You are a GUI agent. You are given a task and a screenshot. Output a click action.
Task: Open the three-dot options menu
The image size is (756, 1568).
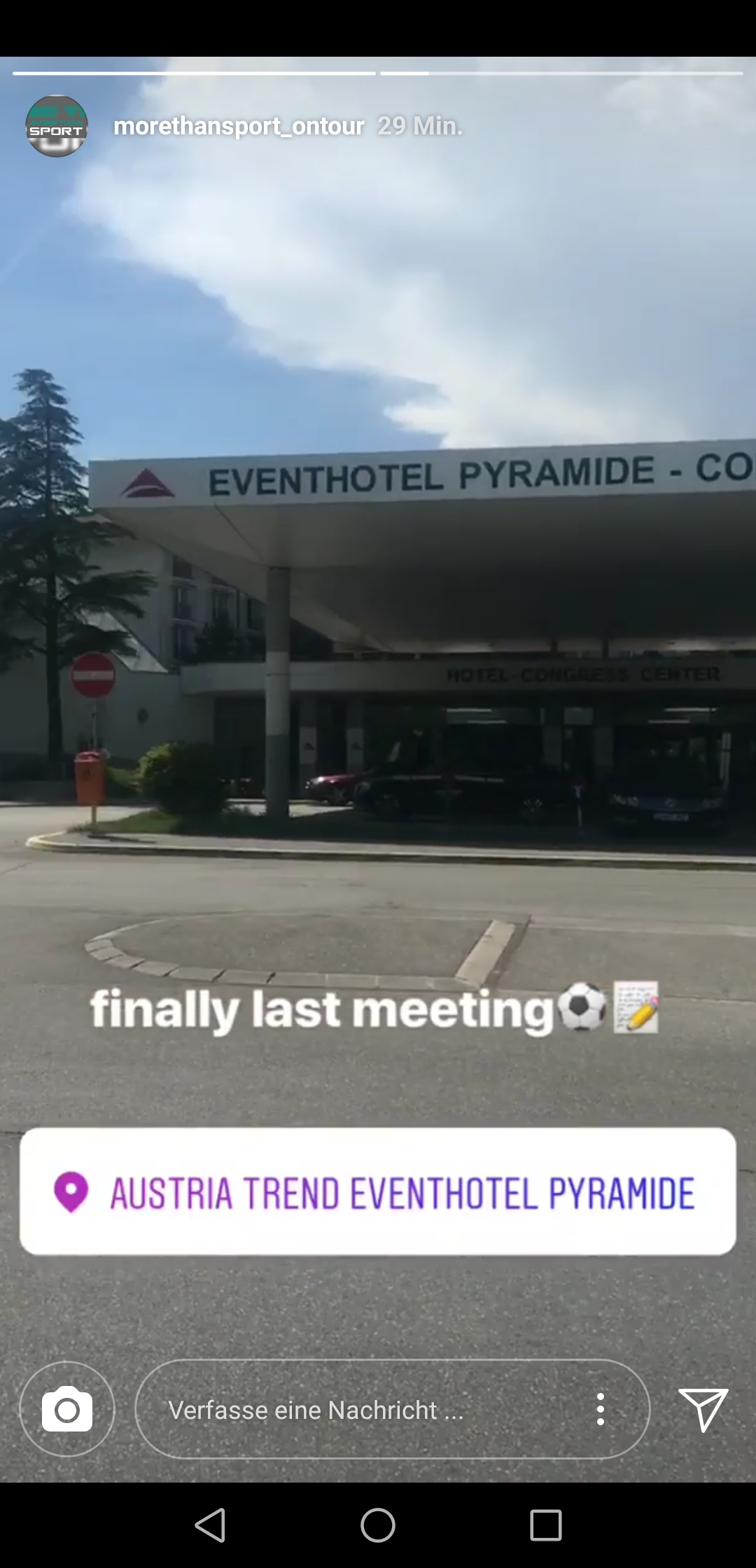[600, 1409]
